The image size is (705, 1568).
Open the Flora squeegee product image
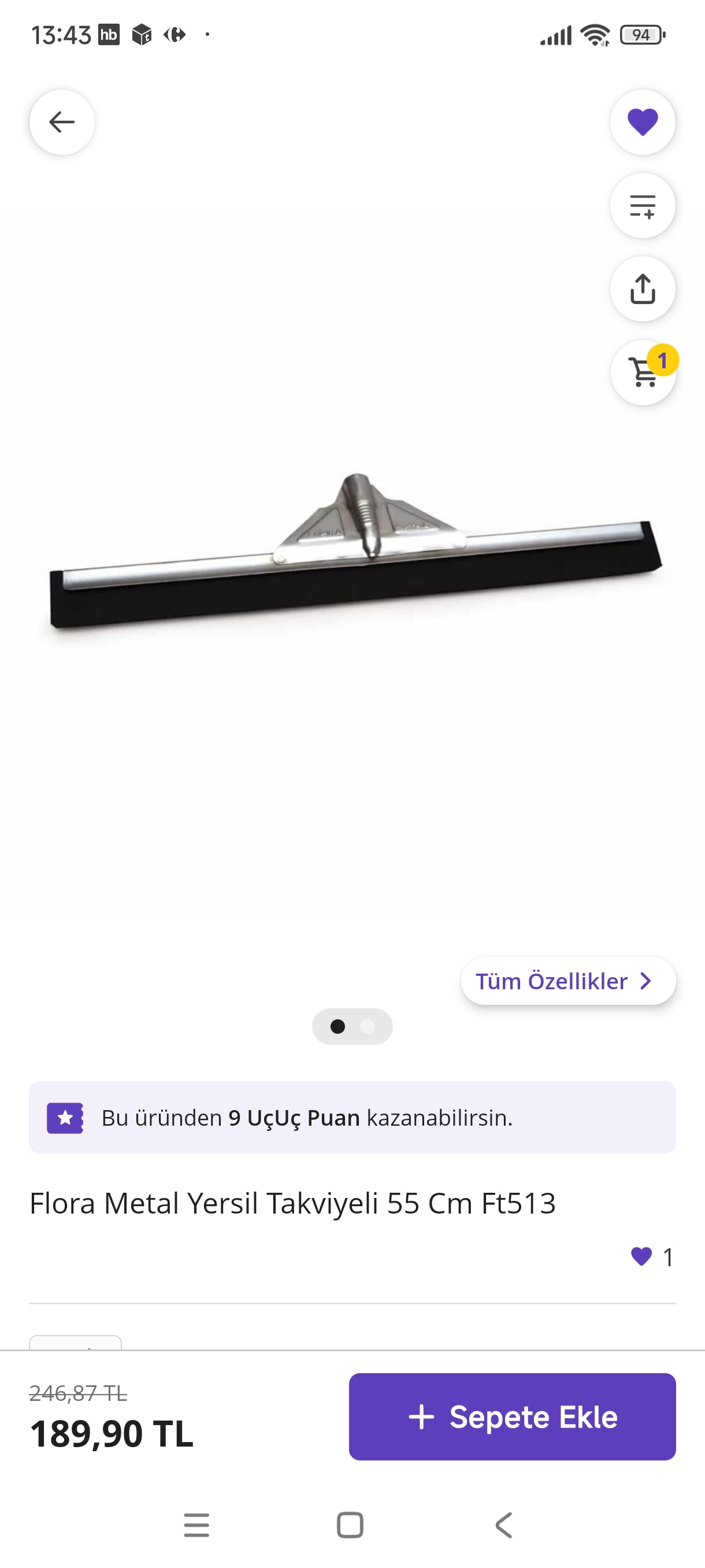[x=355, y=551]
